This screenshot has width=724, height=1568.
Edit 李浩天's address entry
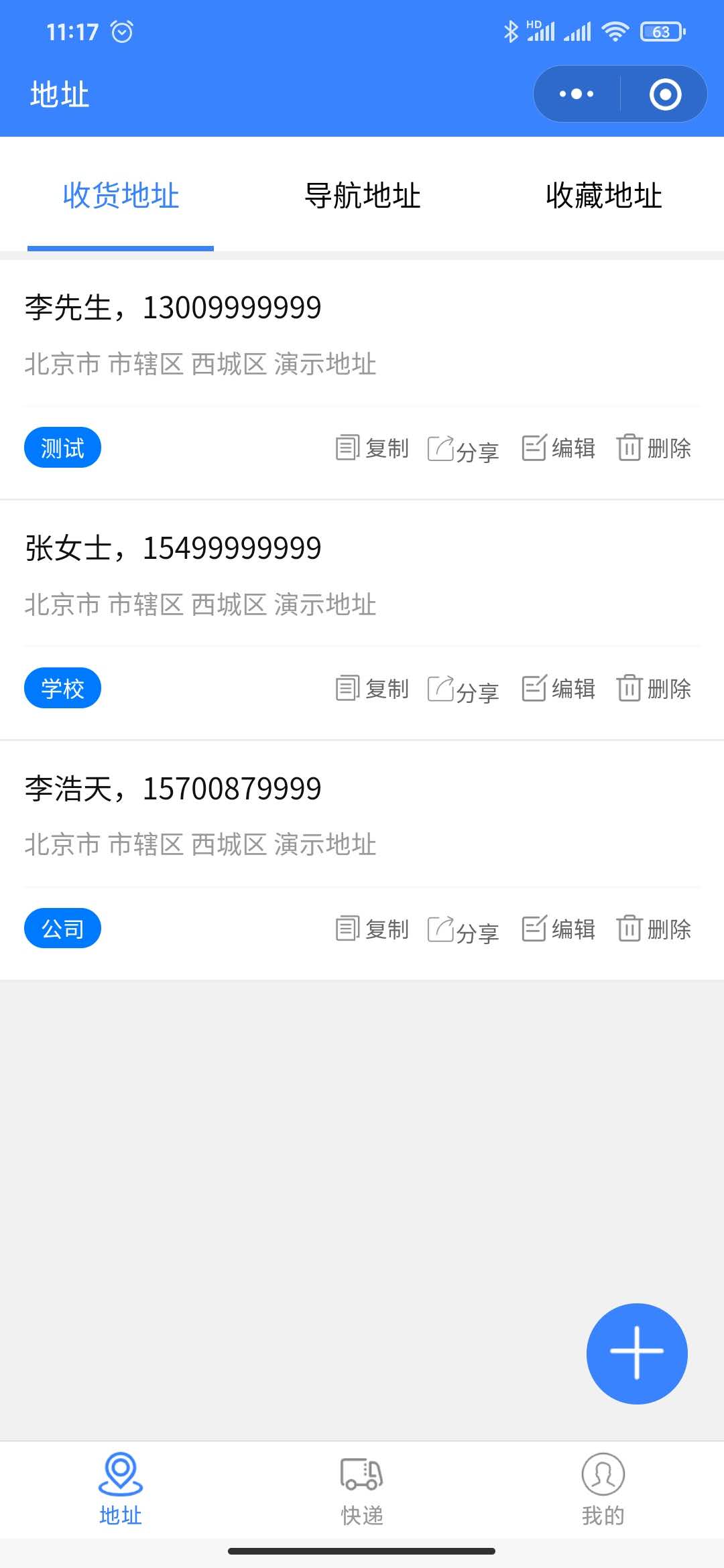[558, 929]
